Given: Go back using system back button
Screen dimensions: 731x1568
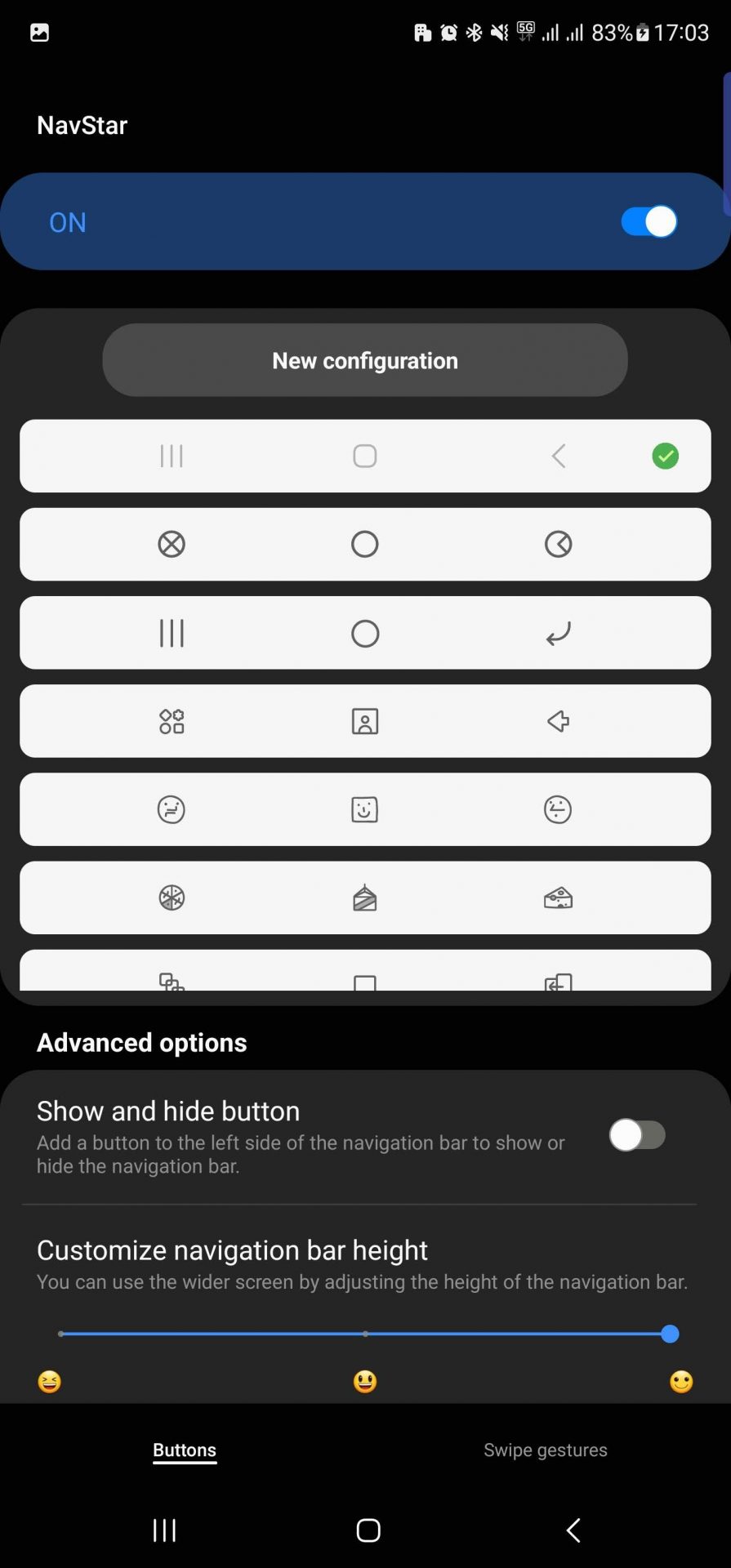Looking at the screenshot, I should (573, 1530).
